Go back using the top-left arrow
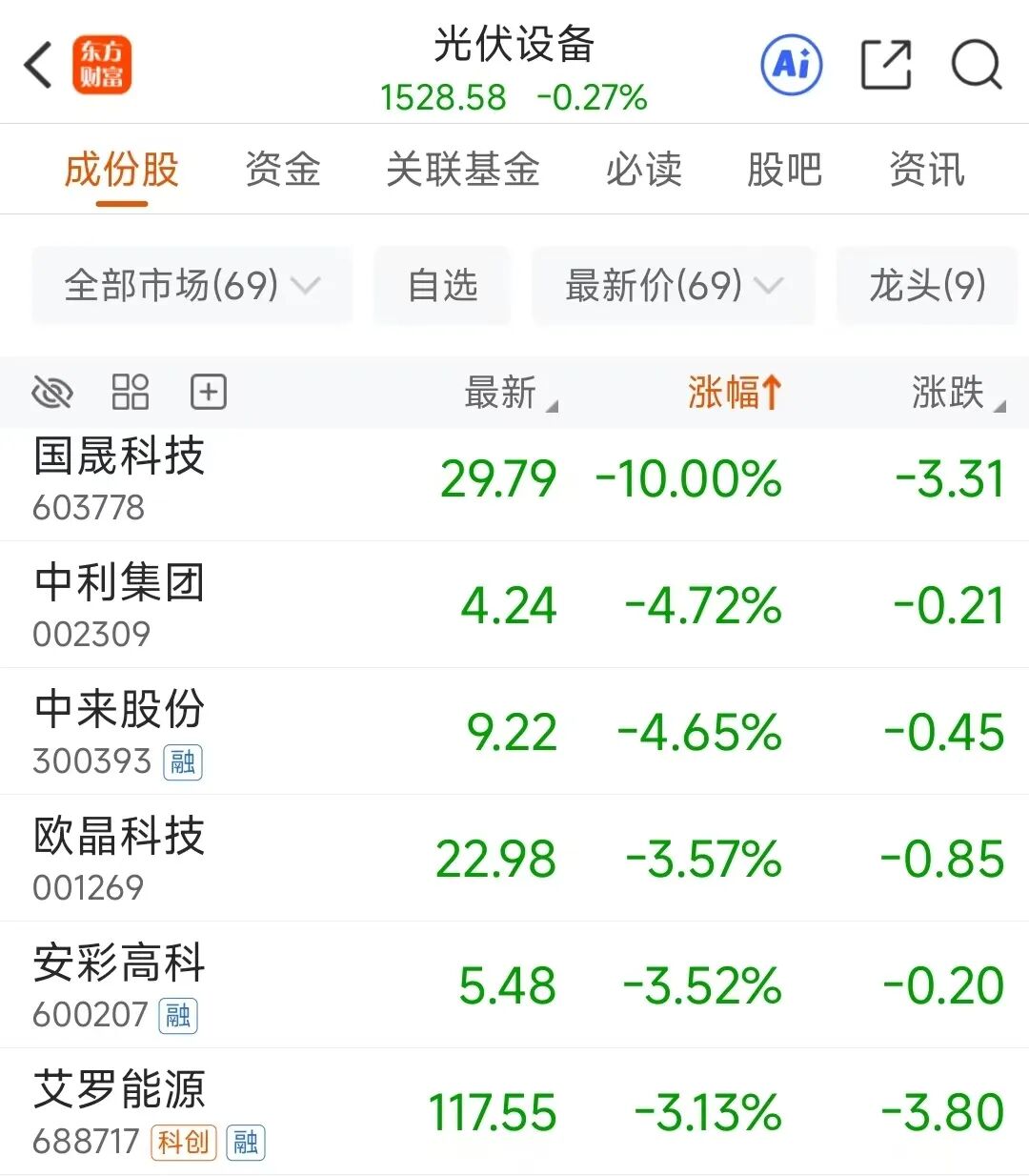This screenshot has width=1029, height=1176. tap(38, 66)
